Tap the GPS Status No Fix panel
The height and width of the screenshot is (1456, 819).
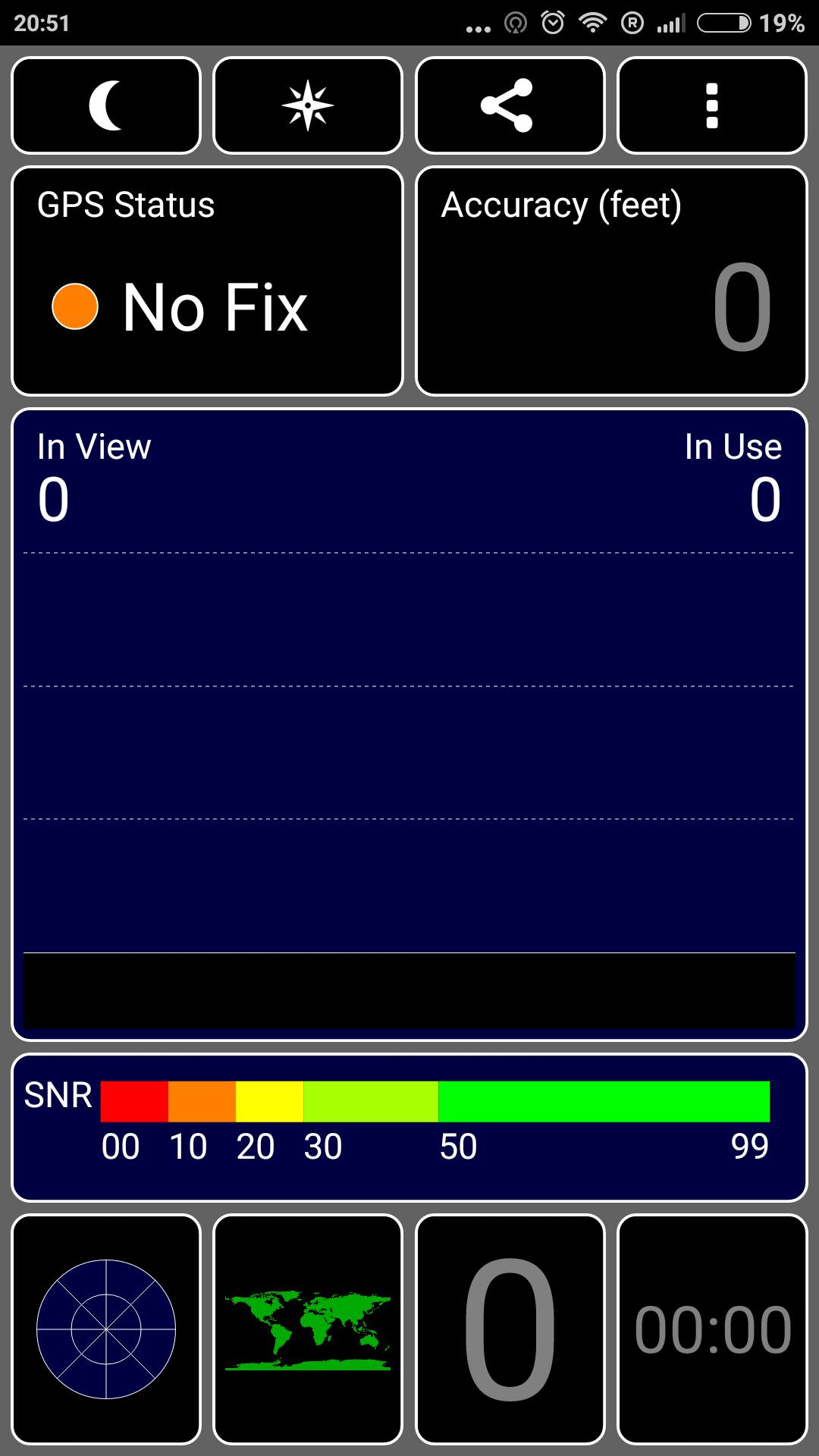[207, 281]
